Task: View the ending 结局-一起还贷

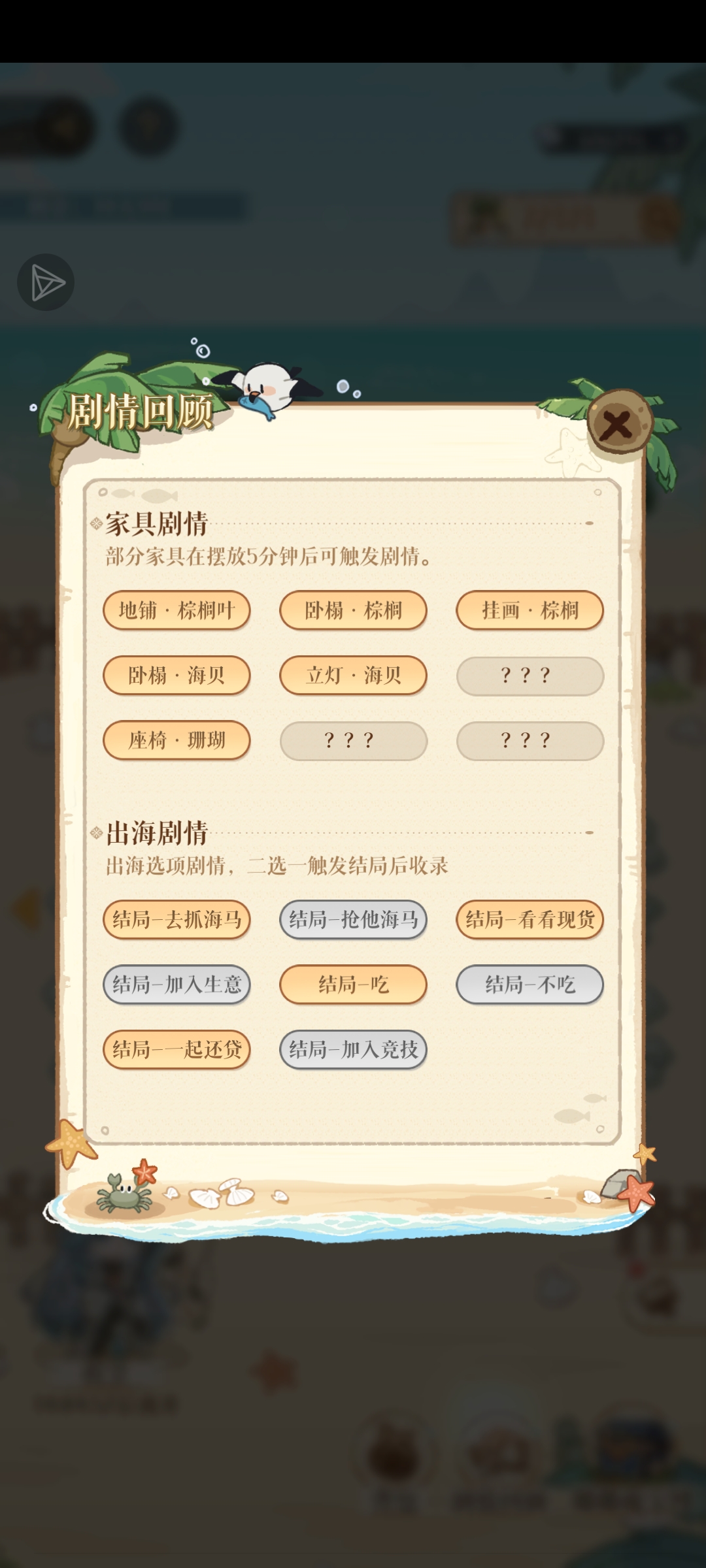Action: [176, 1049]
